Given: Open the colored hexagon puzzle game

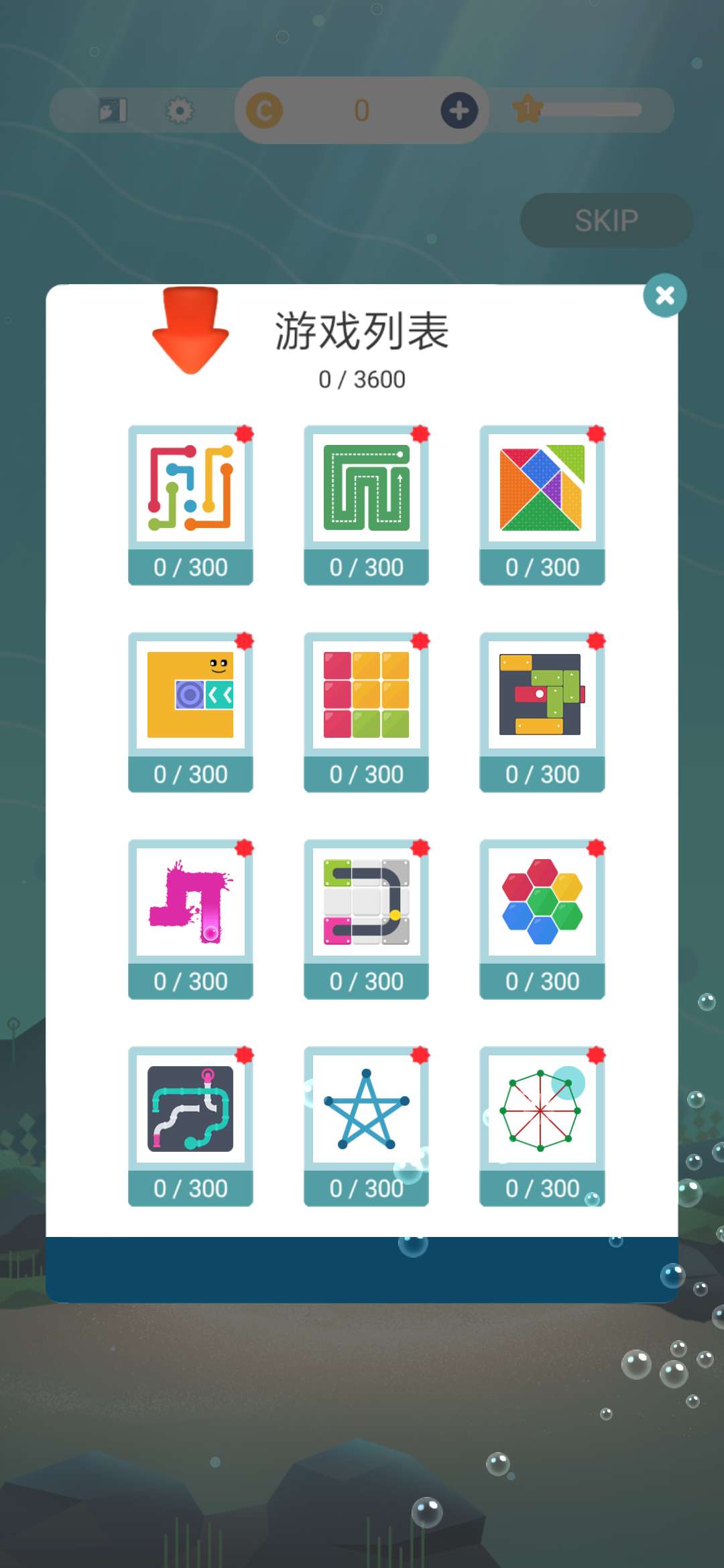Looking at the screenshot, I should tap(542, 919).
